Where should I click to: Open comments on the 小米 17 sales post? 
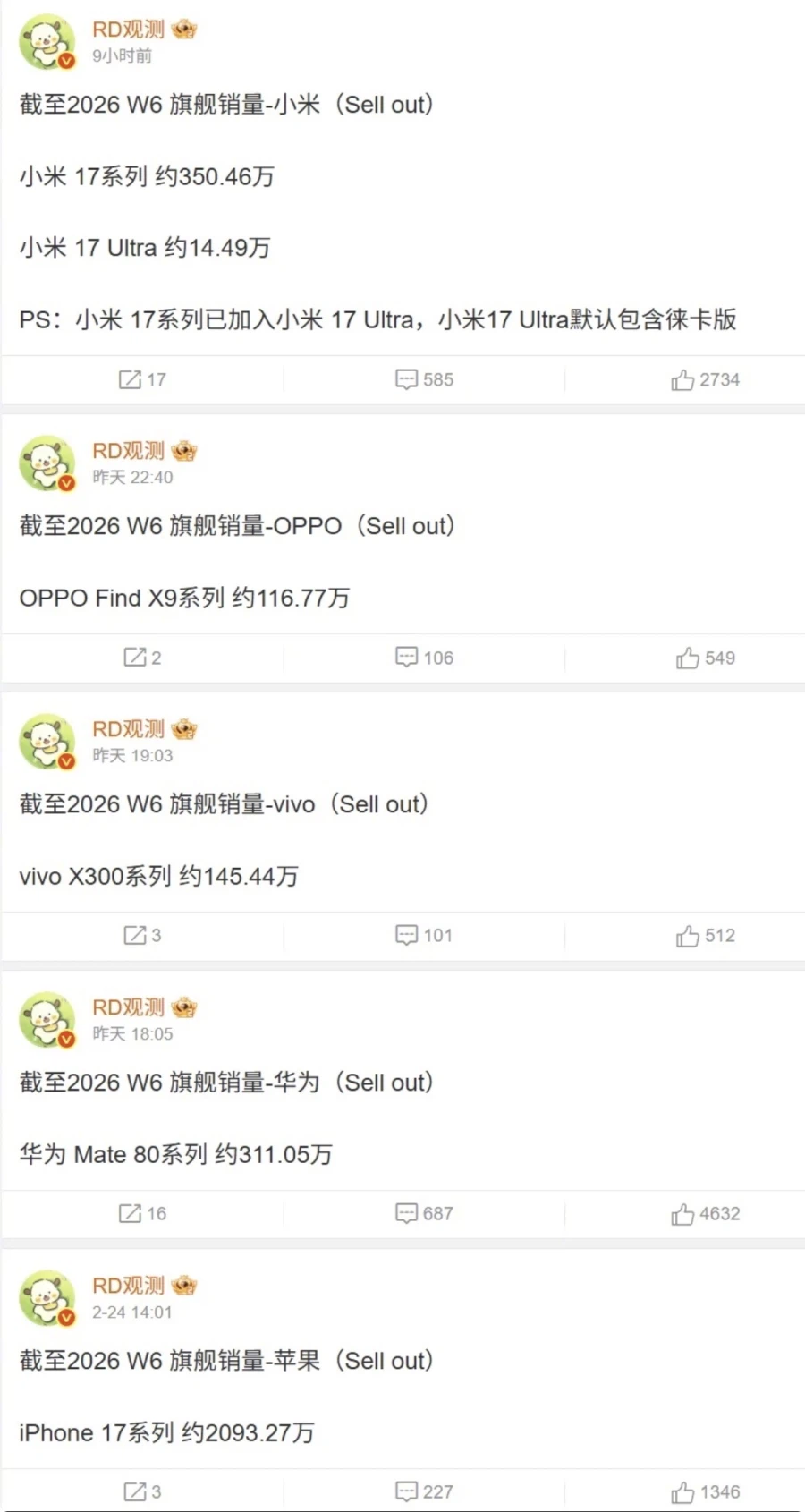(424, 379)
